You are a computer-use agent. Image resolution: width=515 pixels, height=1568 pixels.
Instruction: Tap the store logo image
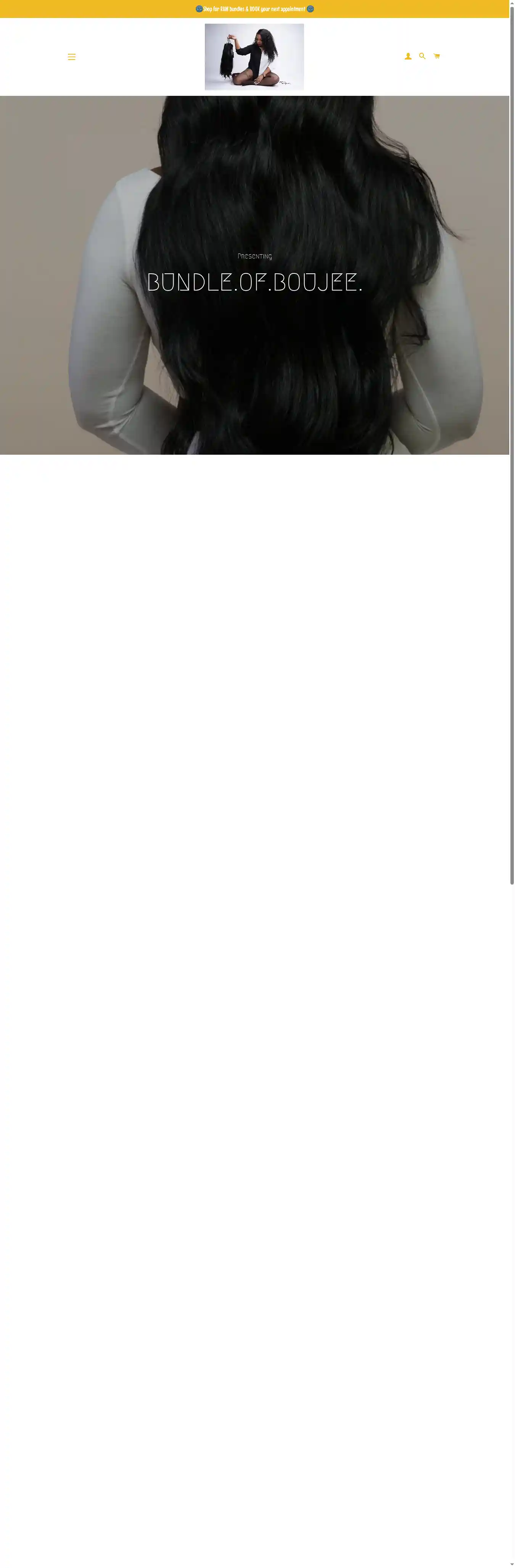(254, 57)
